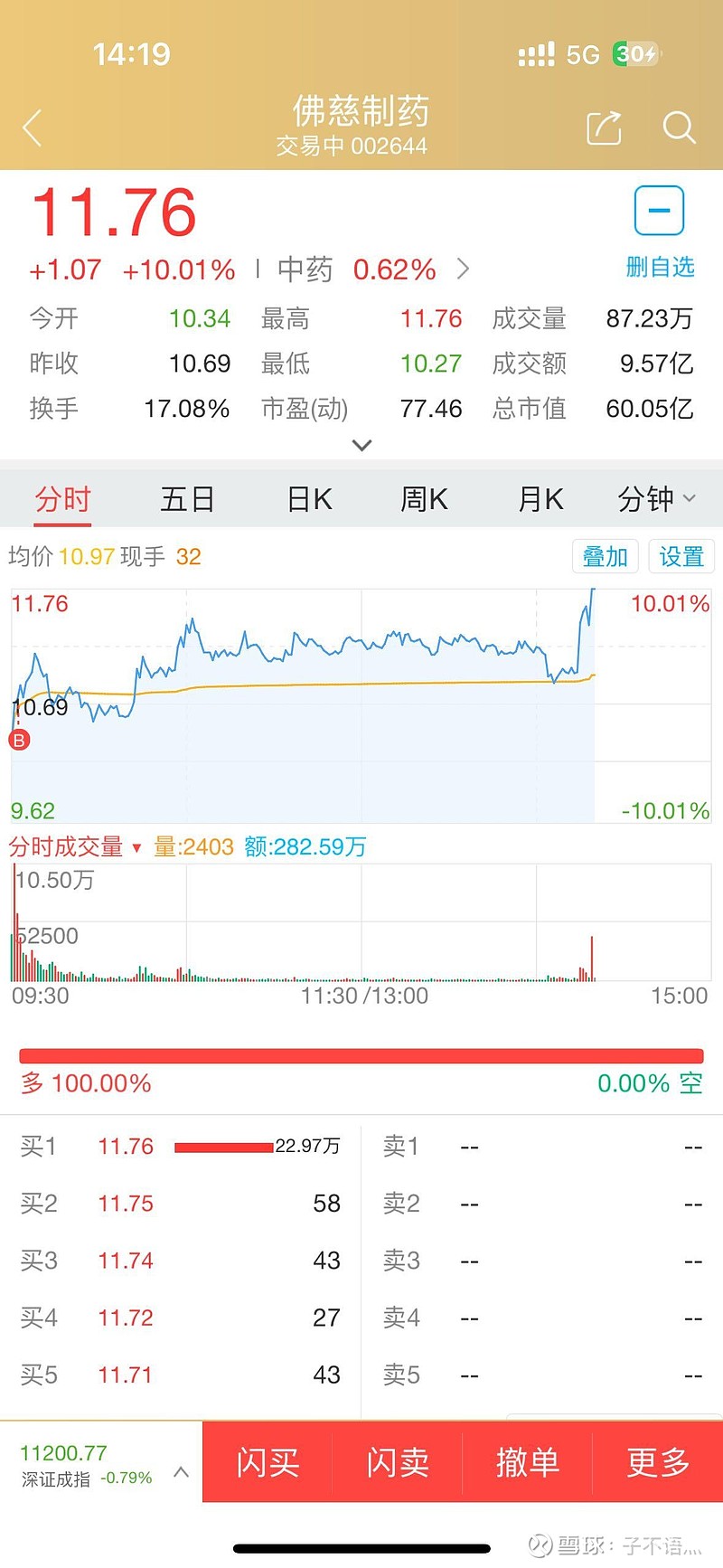Select the 分时 chart tab
The image size is (723, 1568).
(x=63, y=499)
